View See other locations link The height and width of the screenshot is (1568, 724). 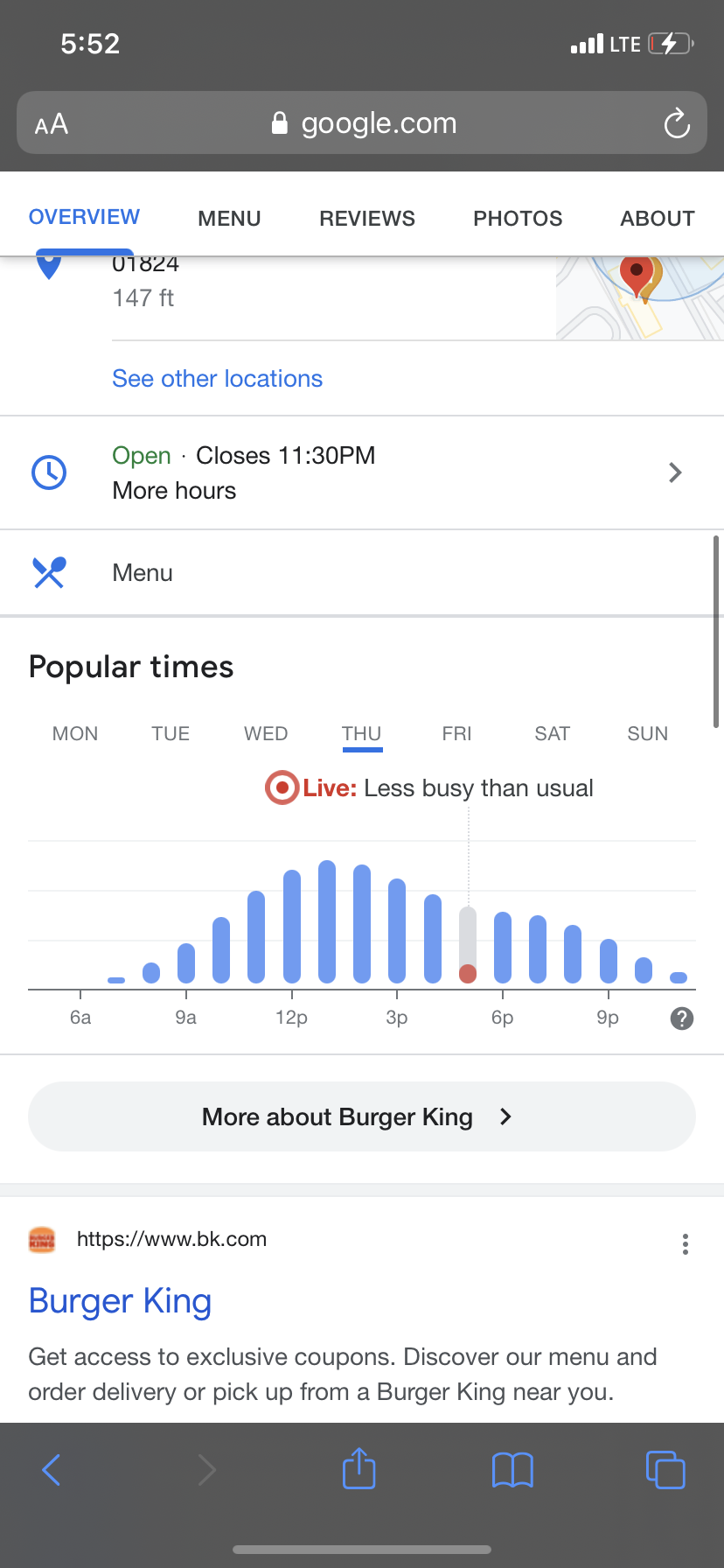tap(217, 379)
